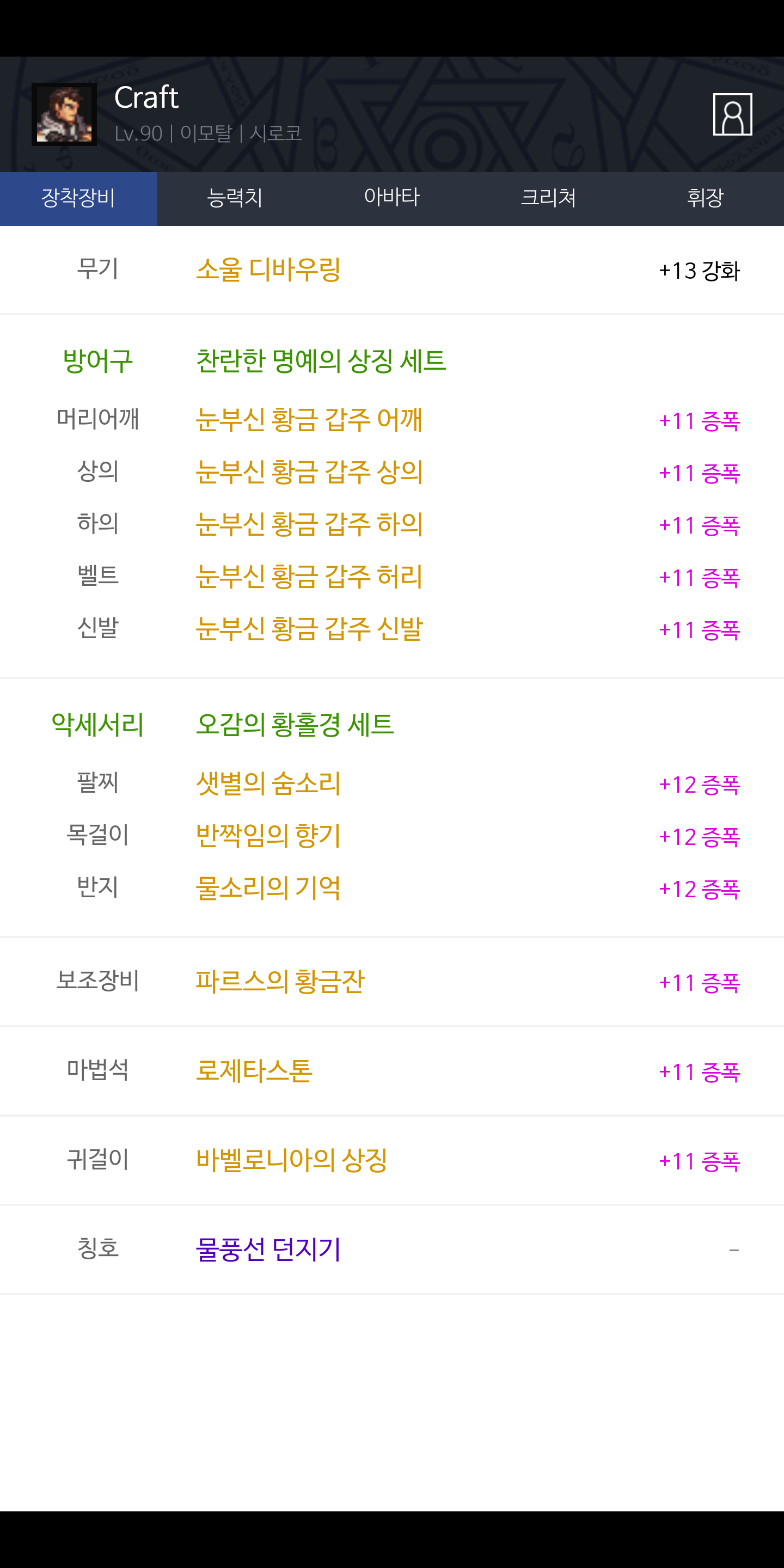Tap the Craft character portrait

64,114
